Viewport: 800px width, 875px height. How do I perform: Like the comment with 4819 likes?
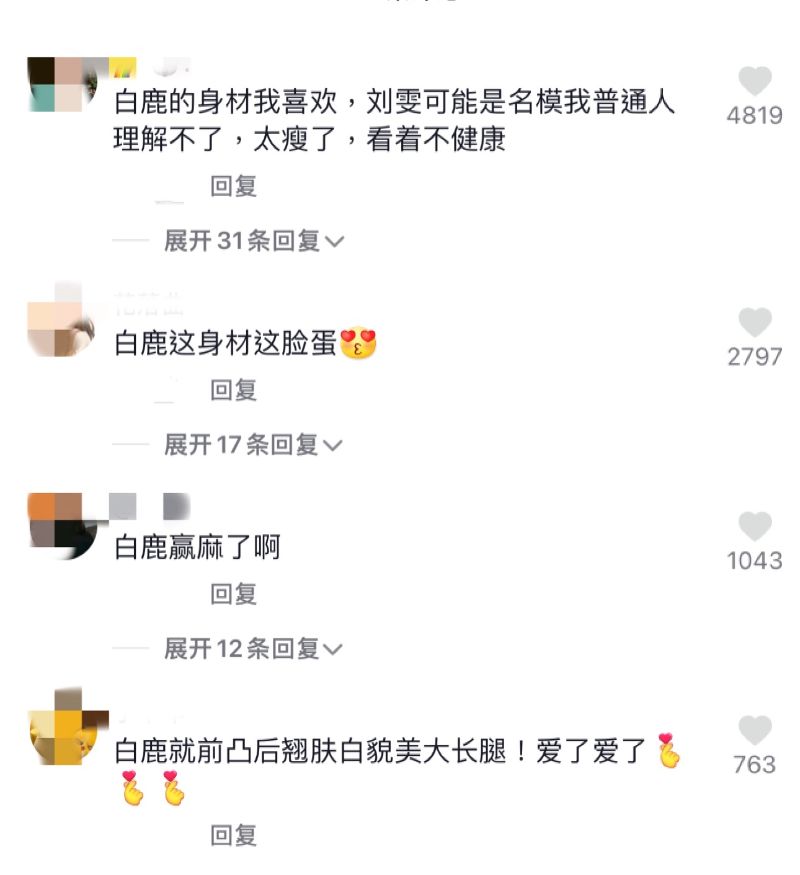[x=755, y=82]
